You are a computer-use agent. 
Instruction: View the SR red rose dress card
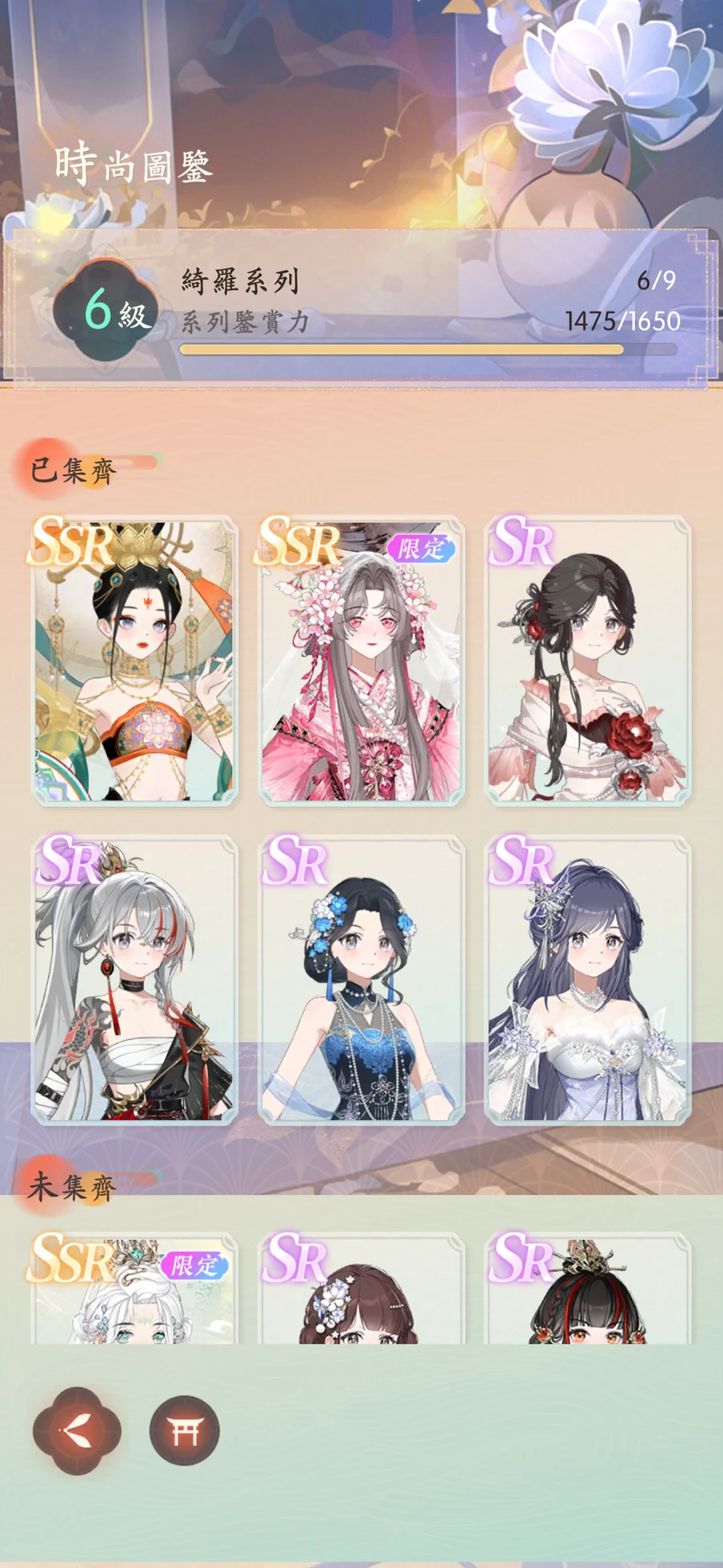(x=588, y=661)
